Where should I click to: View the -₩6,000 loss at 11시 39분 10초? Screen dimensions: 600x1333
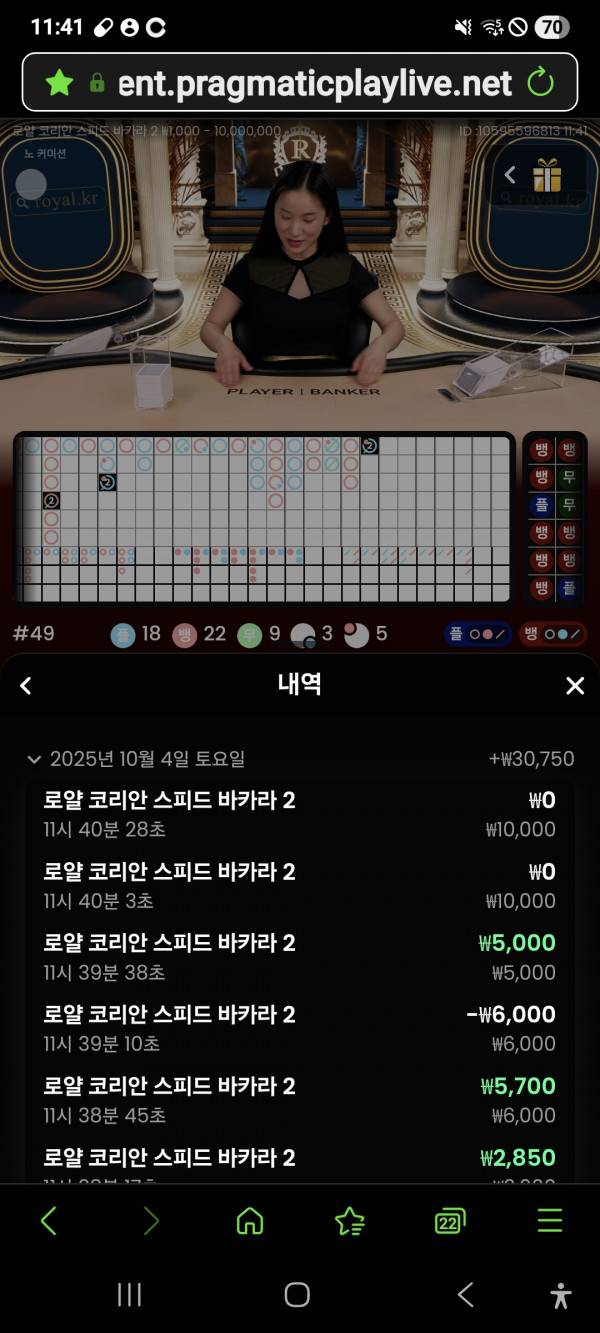point(300,1028)
